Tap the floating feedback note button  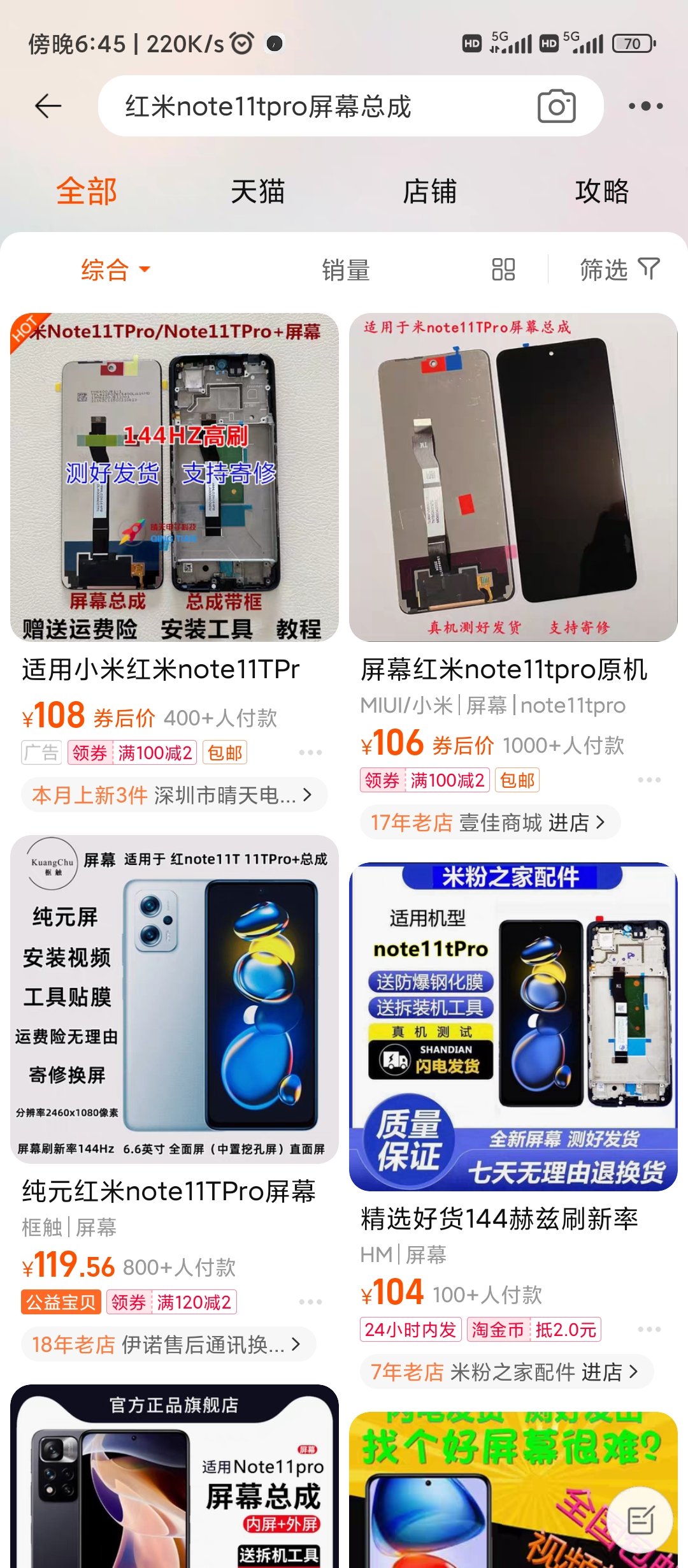point(640,1521)
